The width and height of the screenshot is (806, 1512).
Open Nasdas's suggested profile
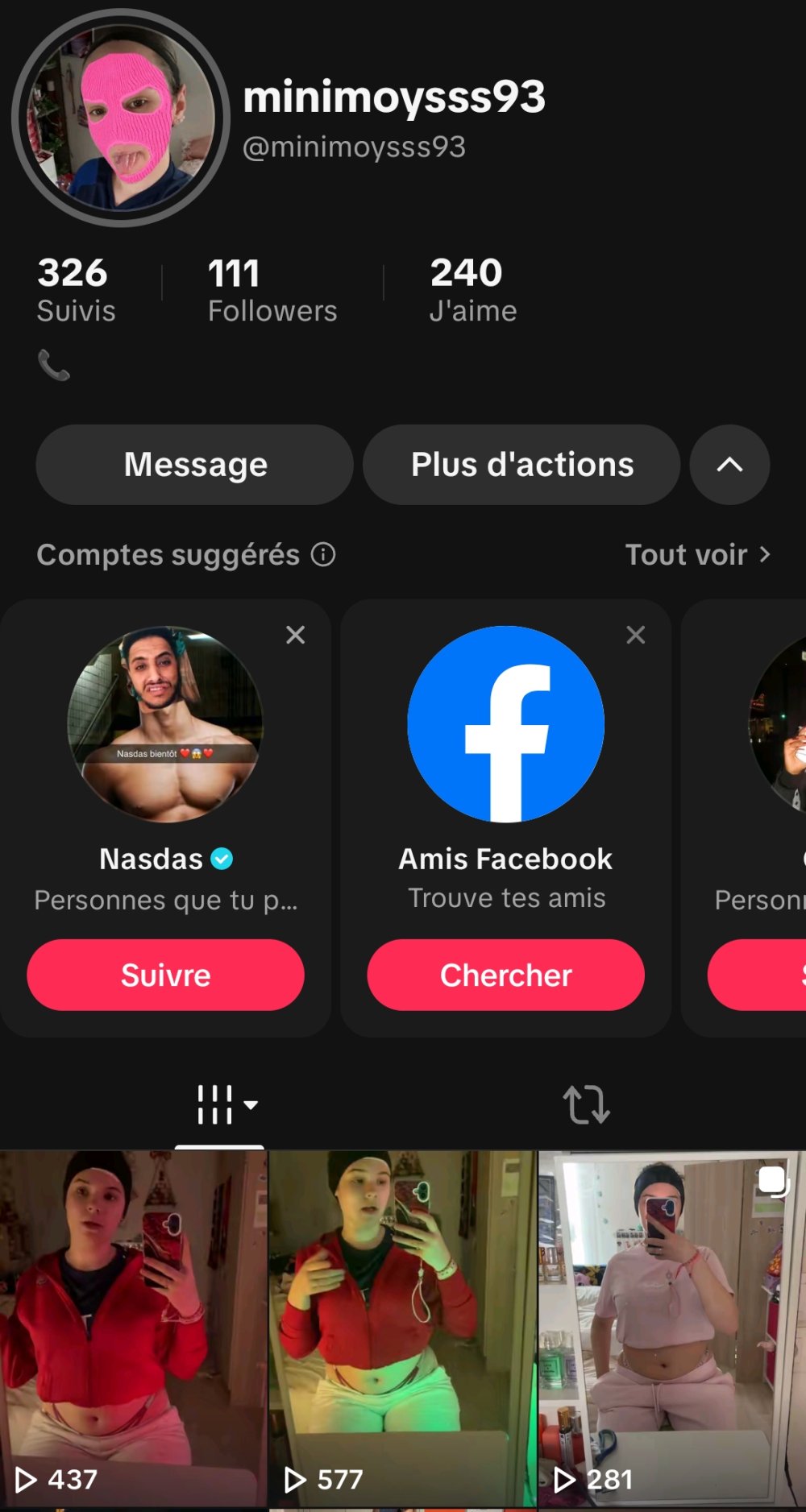(x=165, y=725)
